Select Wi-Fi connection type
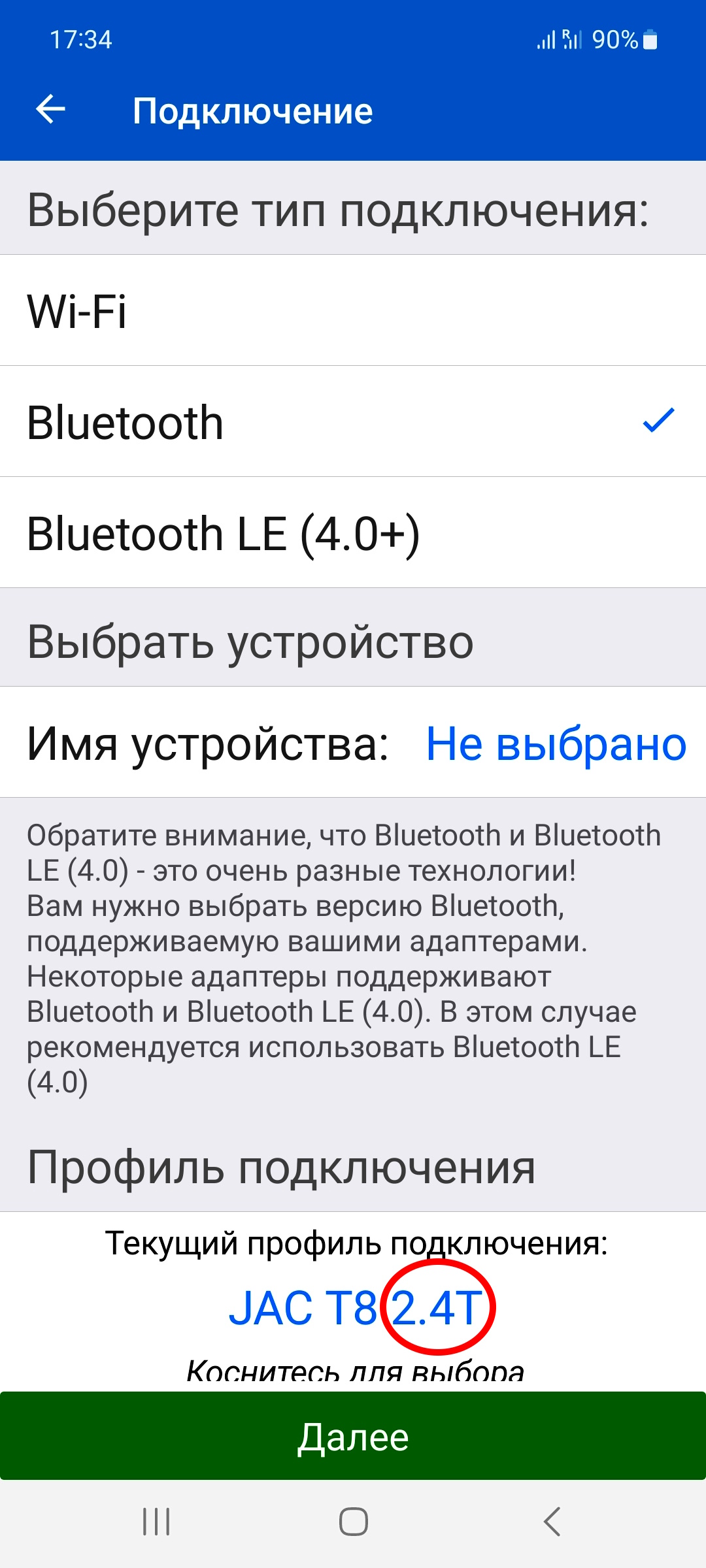The height and width of the screenshot is (1568, 706). (x=353, y=310)
